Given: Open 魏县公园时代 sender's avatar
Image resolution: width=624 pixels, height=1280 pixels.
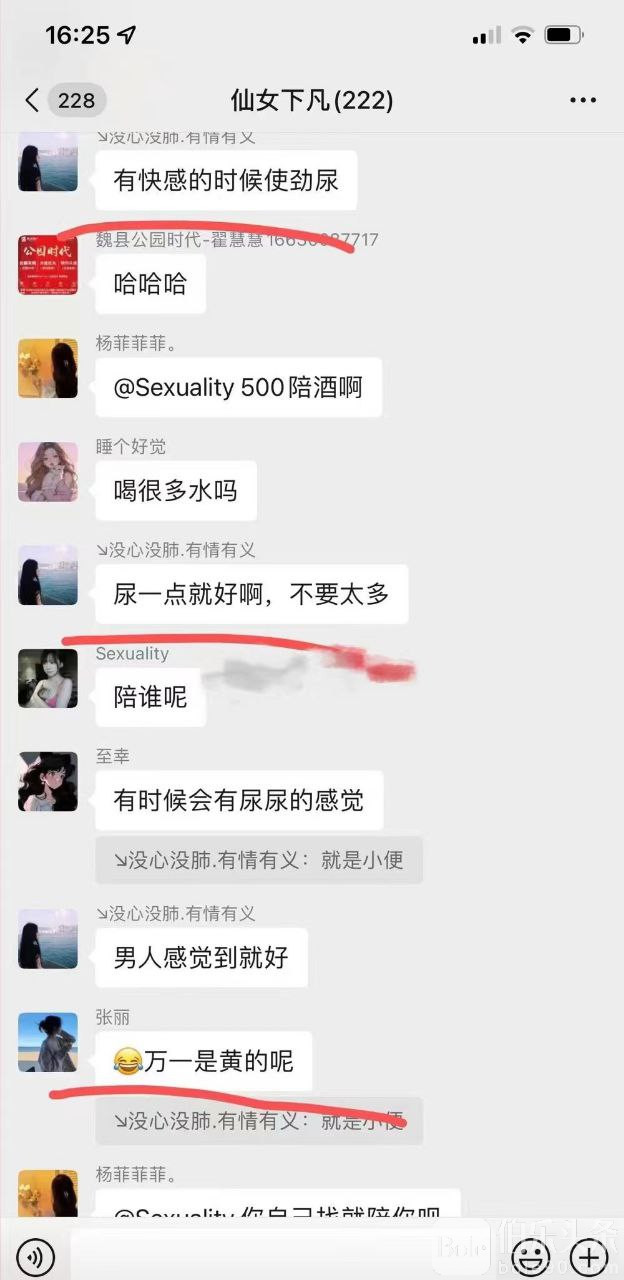Looking at the screenshot, I should click(47, 264).
